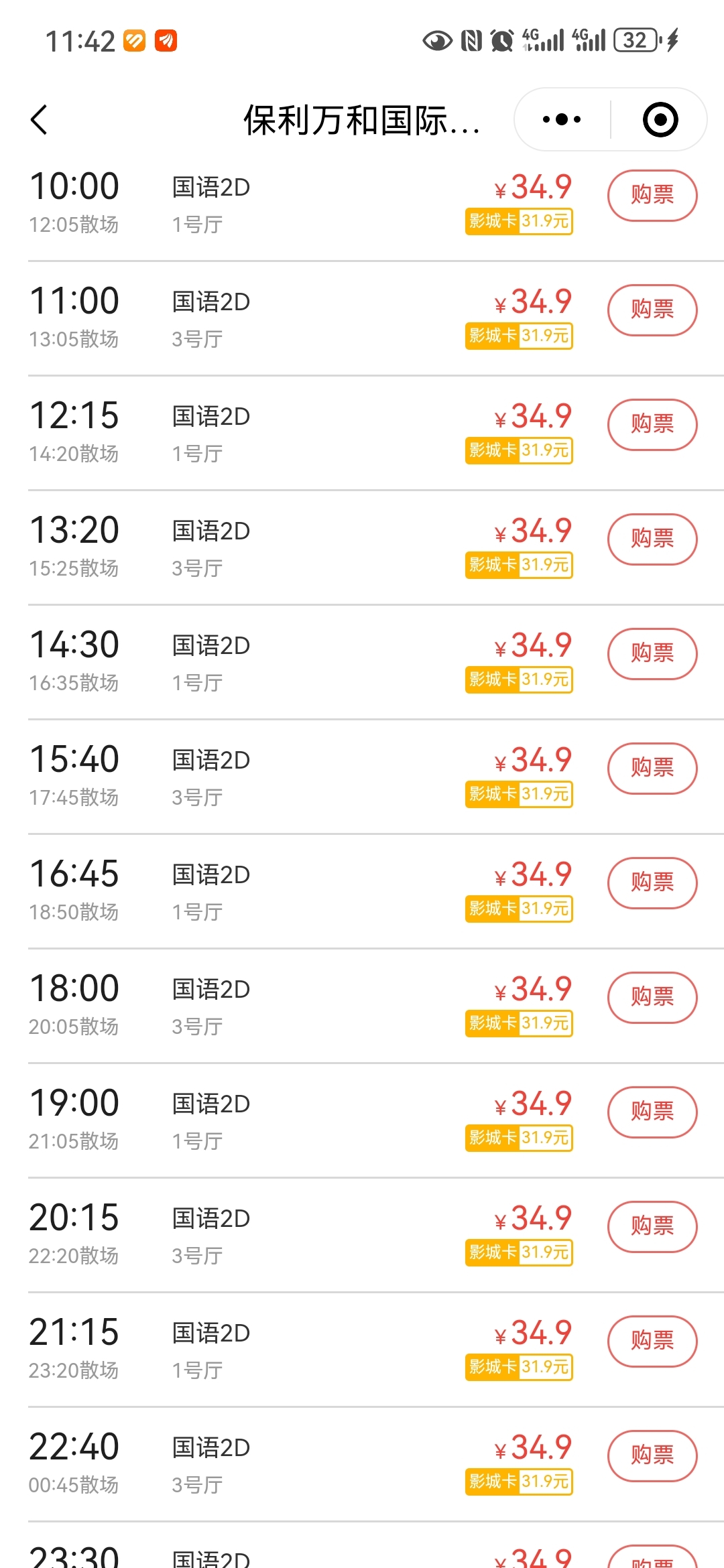Select 购票 for the 14:30 screening
724x1568 pixels.
(x=652, y=654)
